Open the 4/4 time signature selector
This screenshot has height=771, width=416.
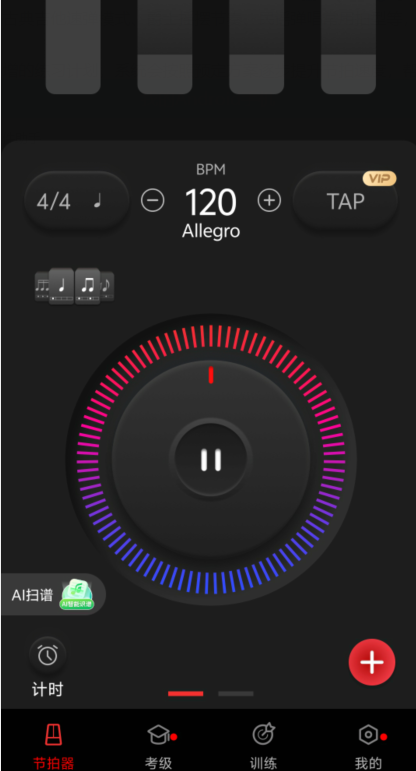coord(77,201)
